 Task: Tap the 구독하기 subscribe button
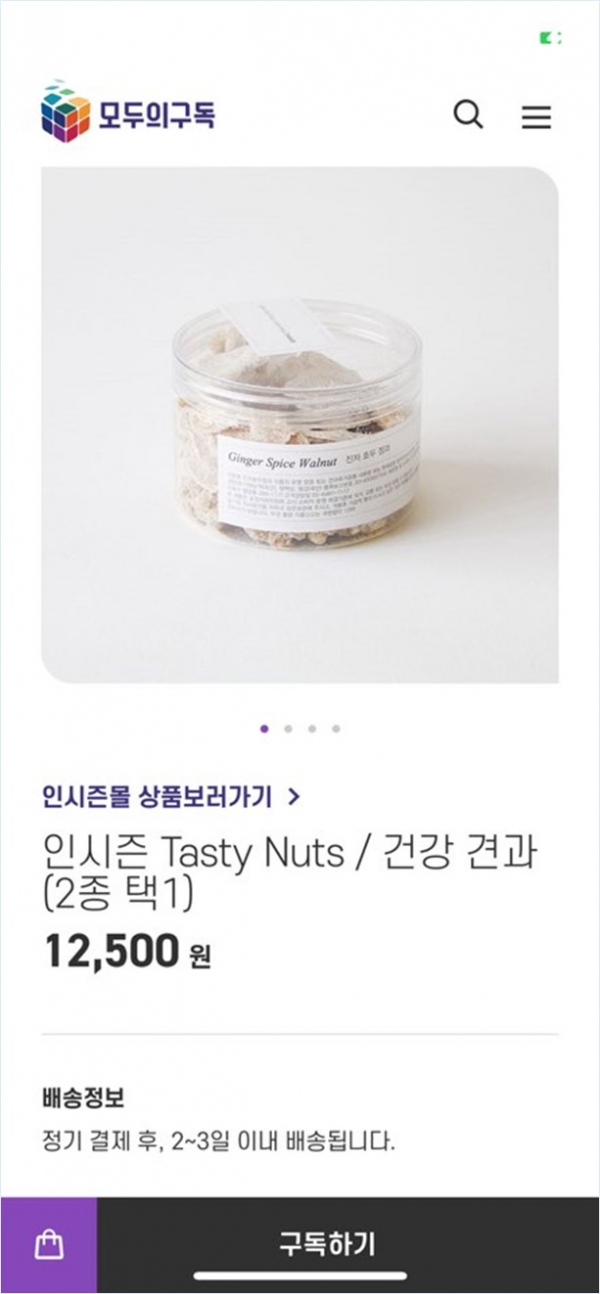click(327, 1244)
